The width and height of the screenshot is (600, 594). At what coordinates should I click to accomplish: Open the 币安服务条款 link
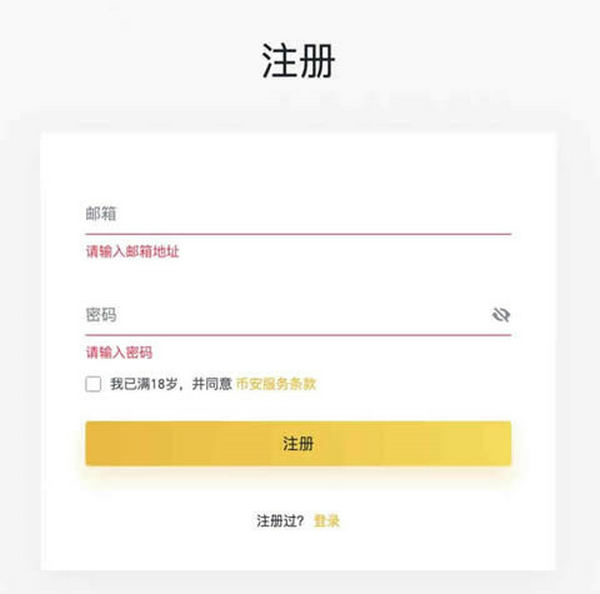[276, 384]
